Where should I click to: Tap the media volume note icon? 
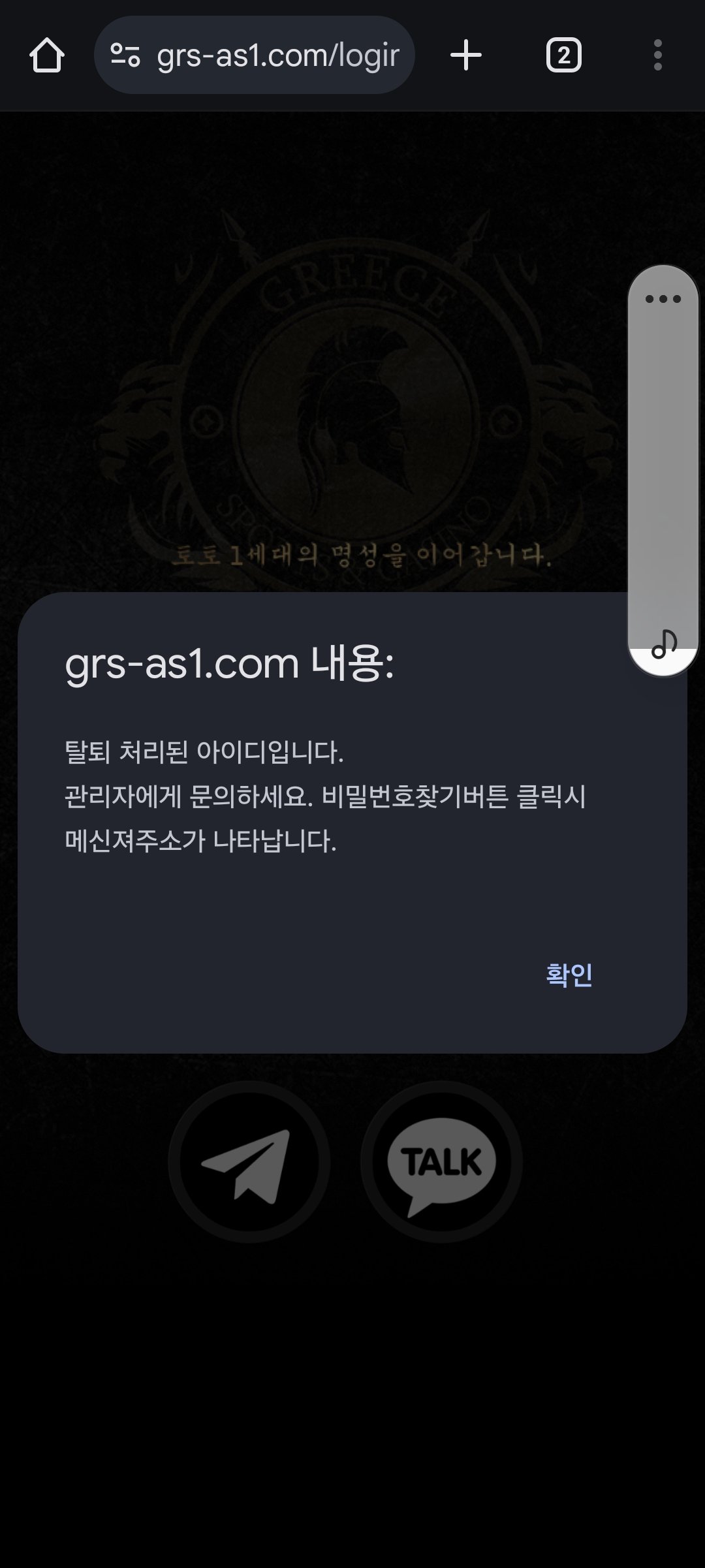click(x=664, y=645)
